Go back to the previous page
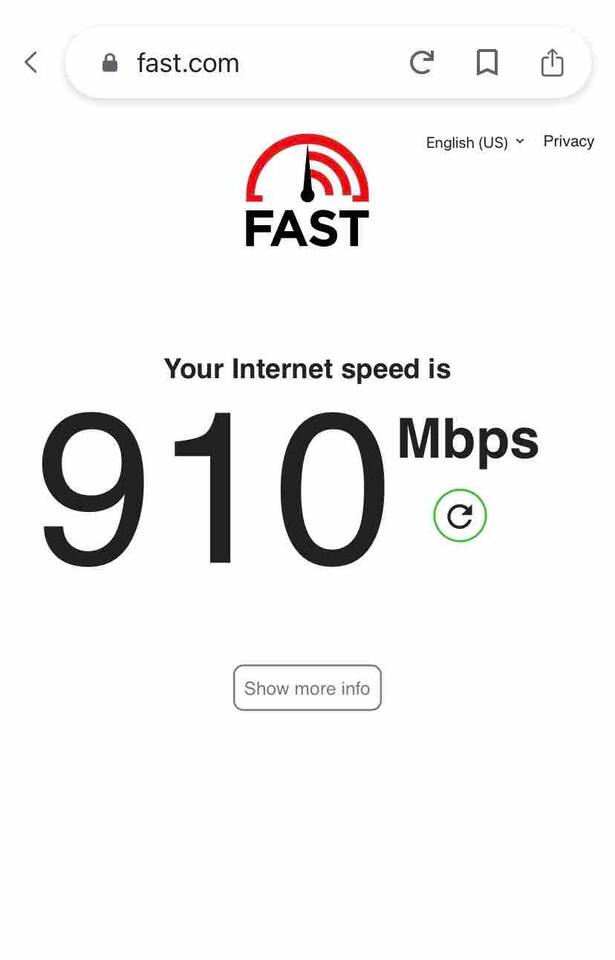This screenshot has height=960, width=615. pos(31,63)
